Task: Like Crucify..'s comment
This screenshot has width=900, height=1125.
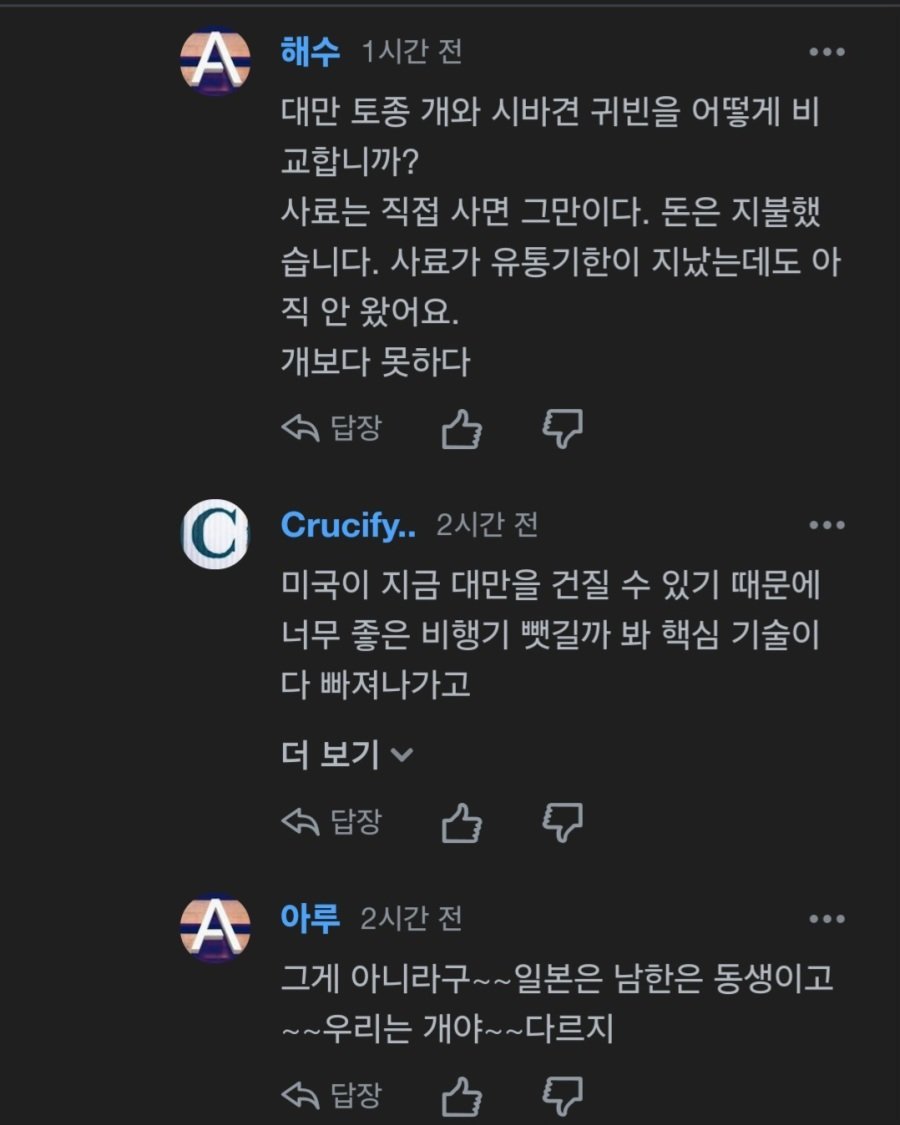Action: pyautogui.click(x=461, y=823)
